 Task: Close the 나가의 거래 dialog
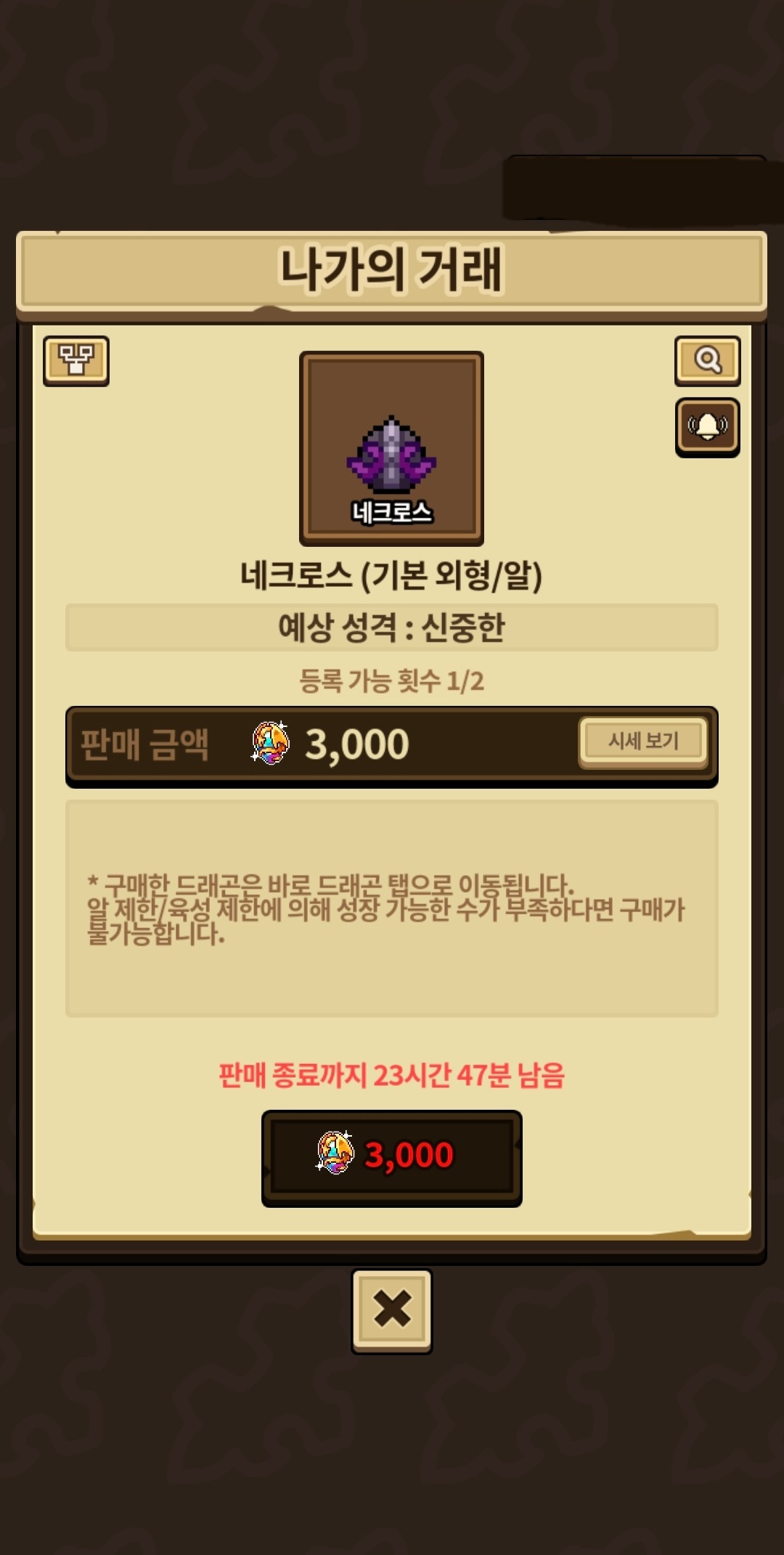[392, 1310]
